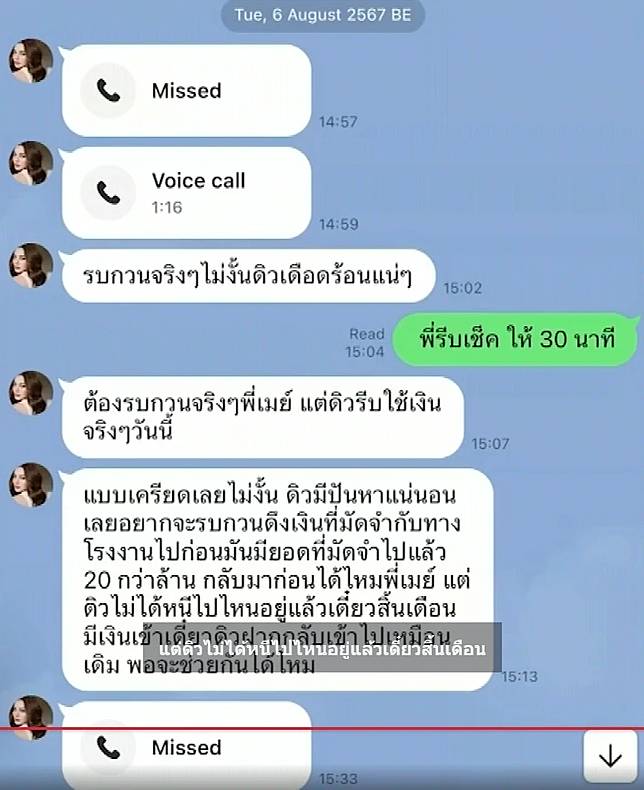Call back from Missed call at 14:57
The width and height of the screenshot is (644, 790).
coord(186,91)
